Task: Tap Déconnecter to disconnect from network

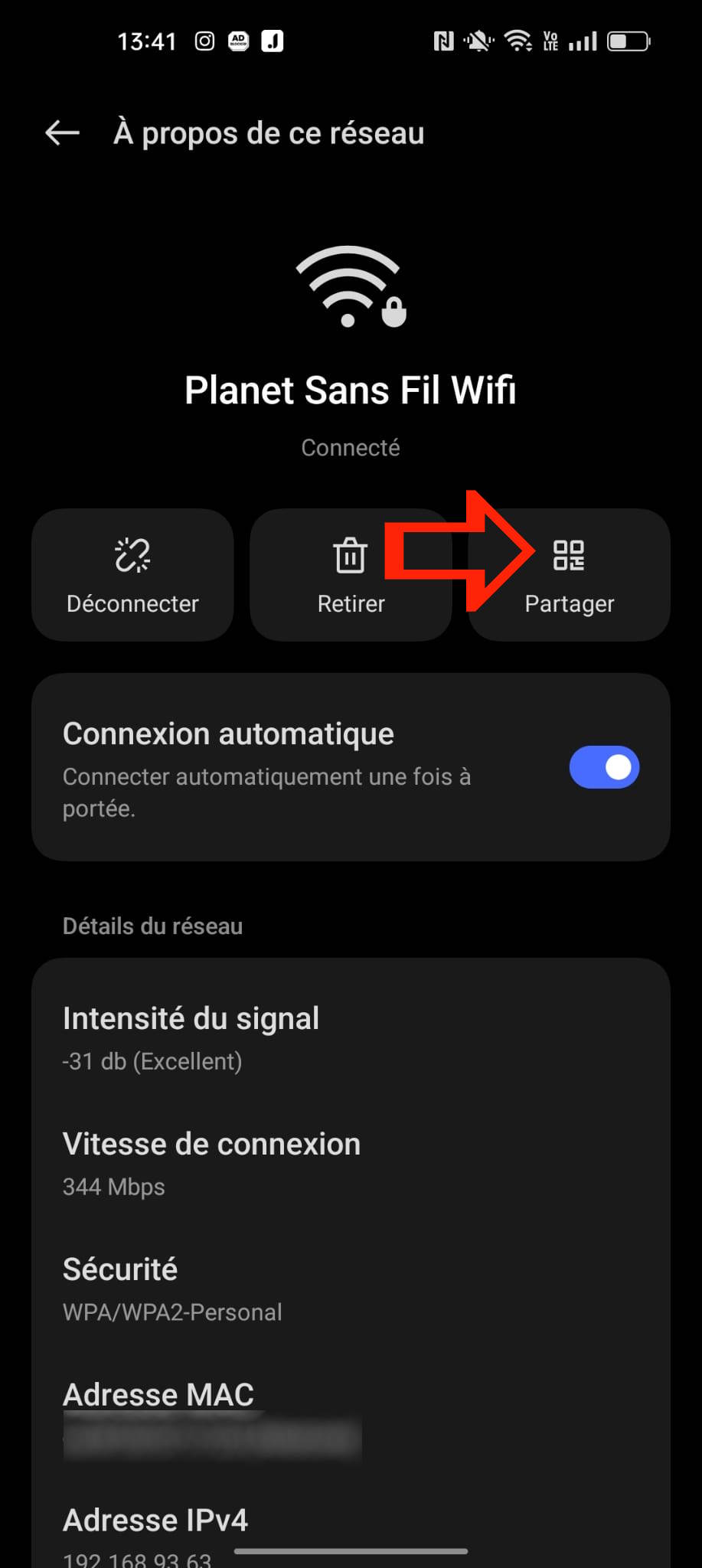Action: click(x=132, y=574)
